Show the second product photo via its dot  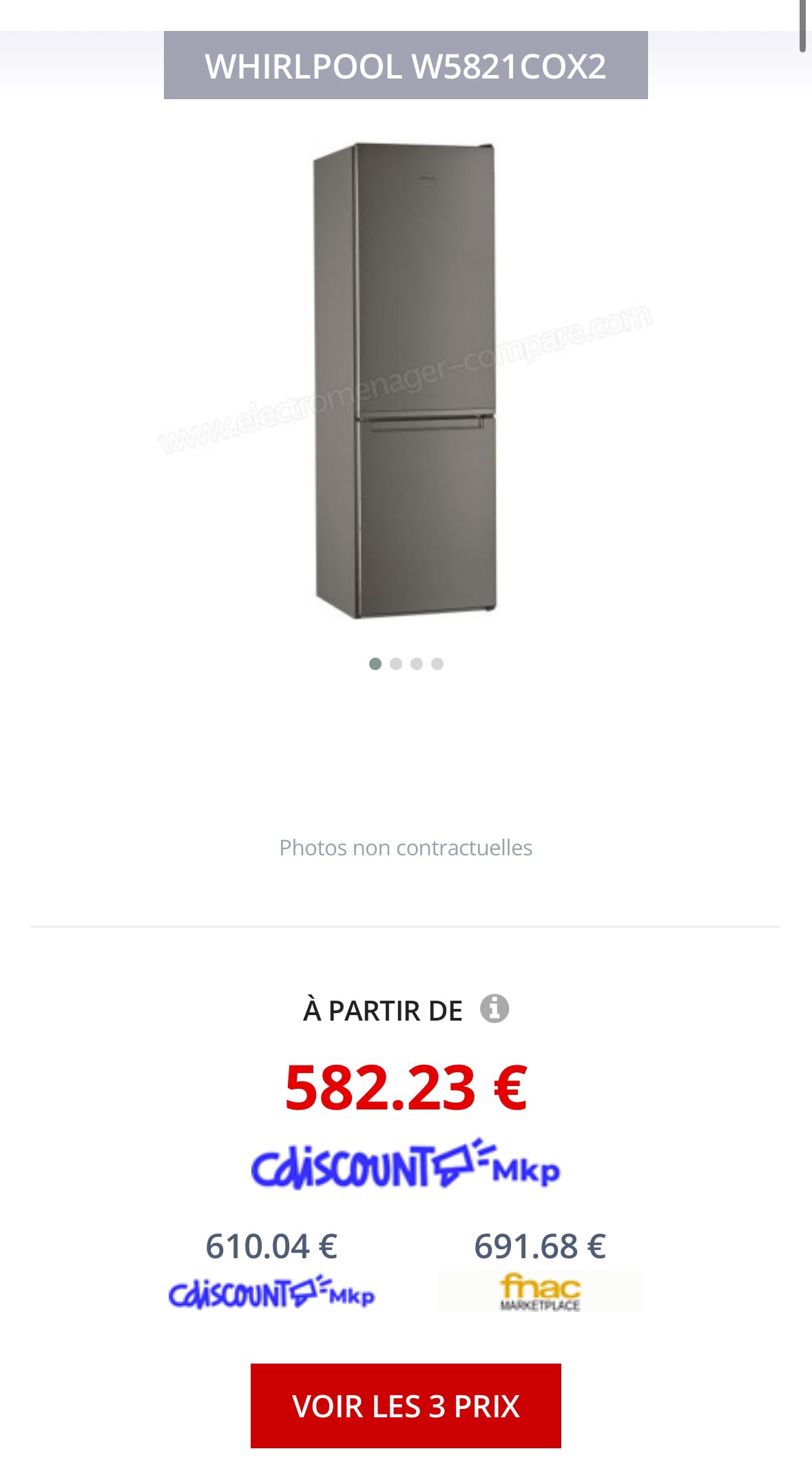tap(396, 664)
